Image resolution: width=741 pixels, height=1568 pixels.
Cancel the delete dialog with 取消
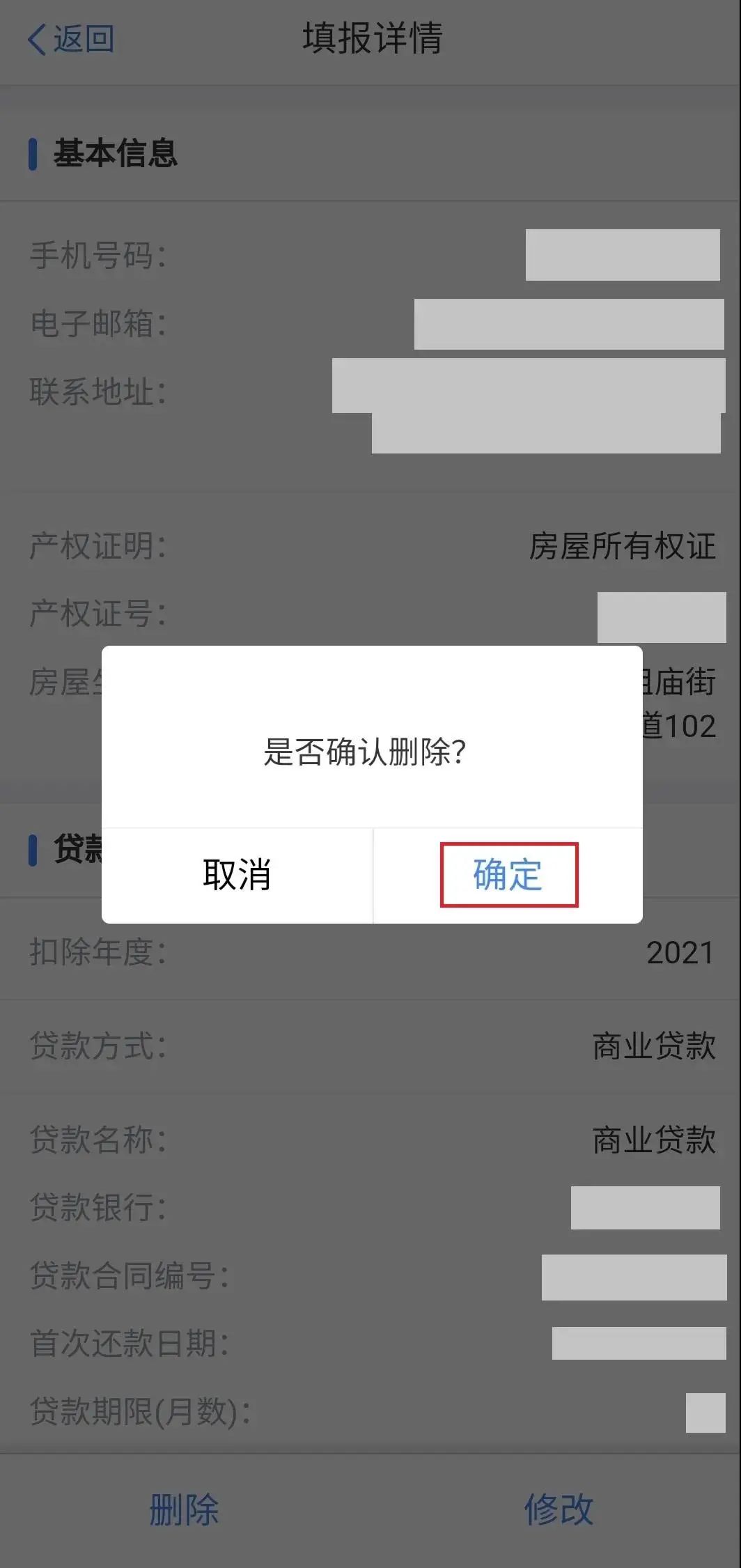coord(237,875)
